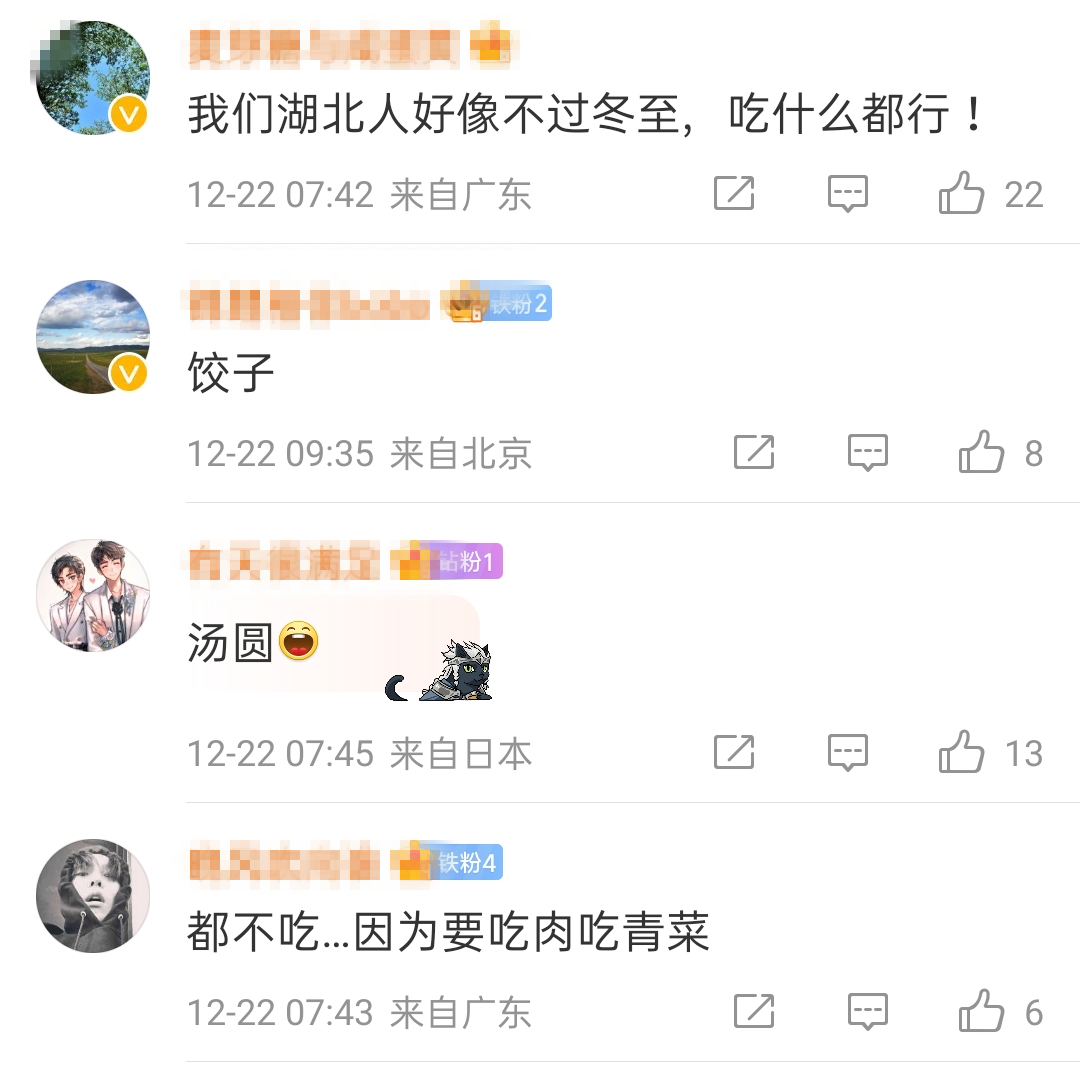This screenshot has height=1082, width=1080.
Task: Reply to the 饺子 comment
Action: coord(868,453)
